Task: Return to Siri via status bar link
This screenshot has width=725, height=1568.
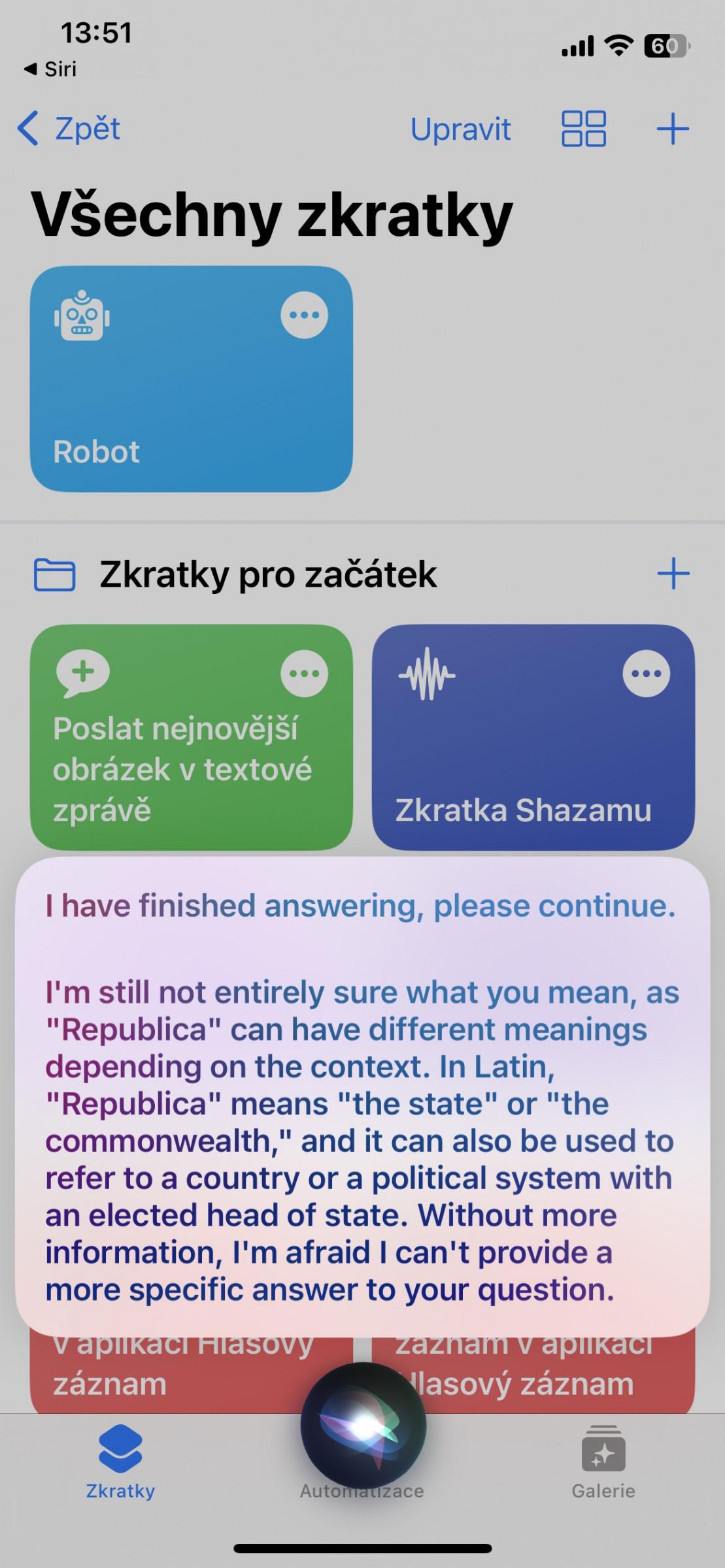Action: point(50,69)
